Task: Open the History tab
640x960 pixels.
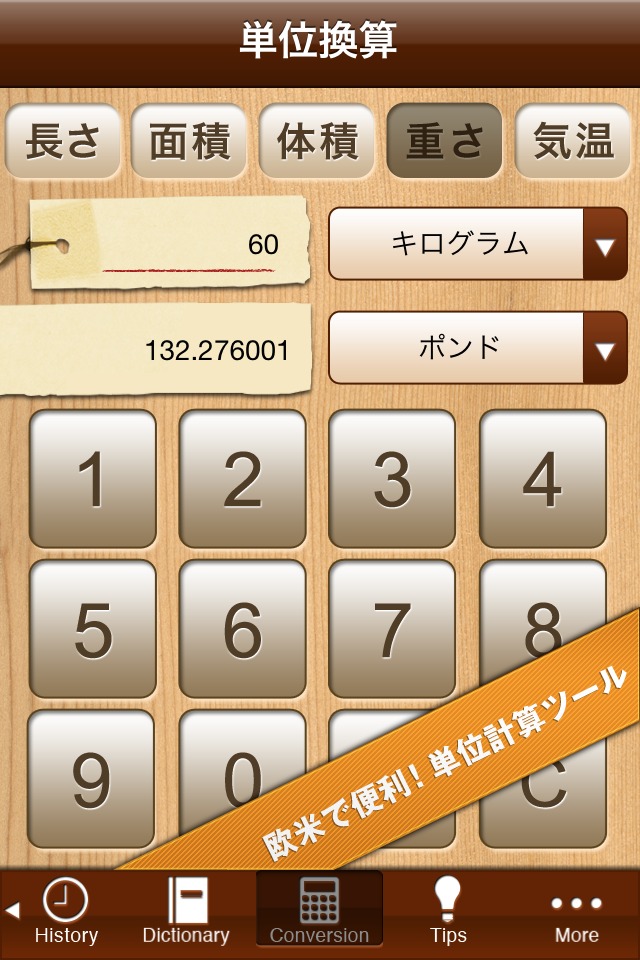Action: coord(66,912)
